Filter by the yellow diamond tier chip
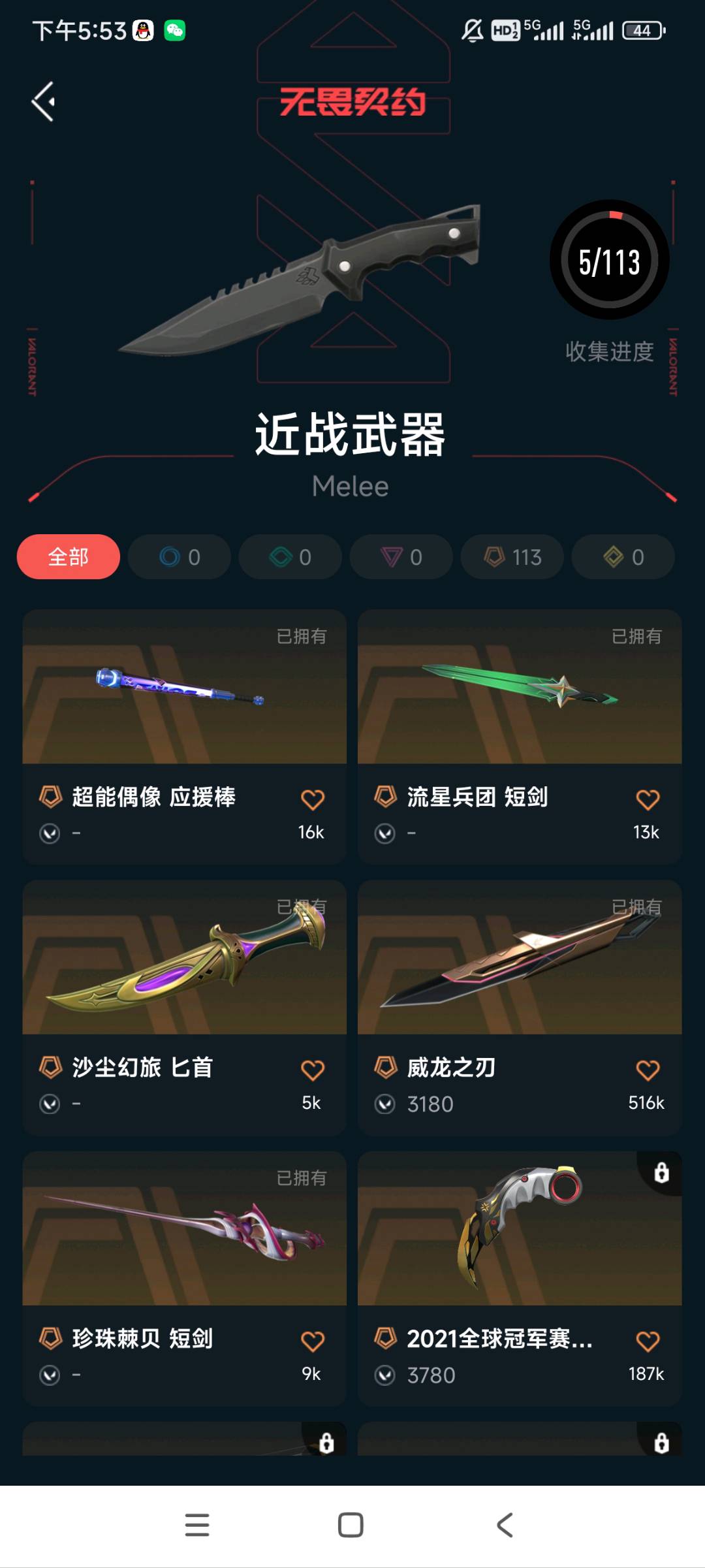The width and height of the screenshot is (705, 1568). coord(623,557)
